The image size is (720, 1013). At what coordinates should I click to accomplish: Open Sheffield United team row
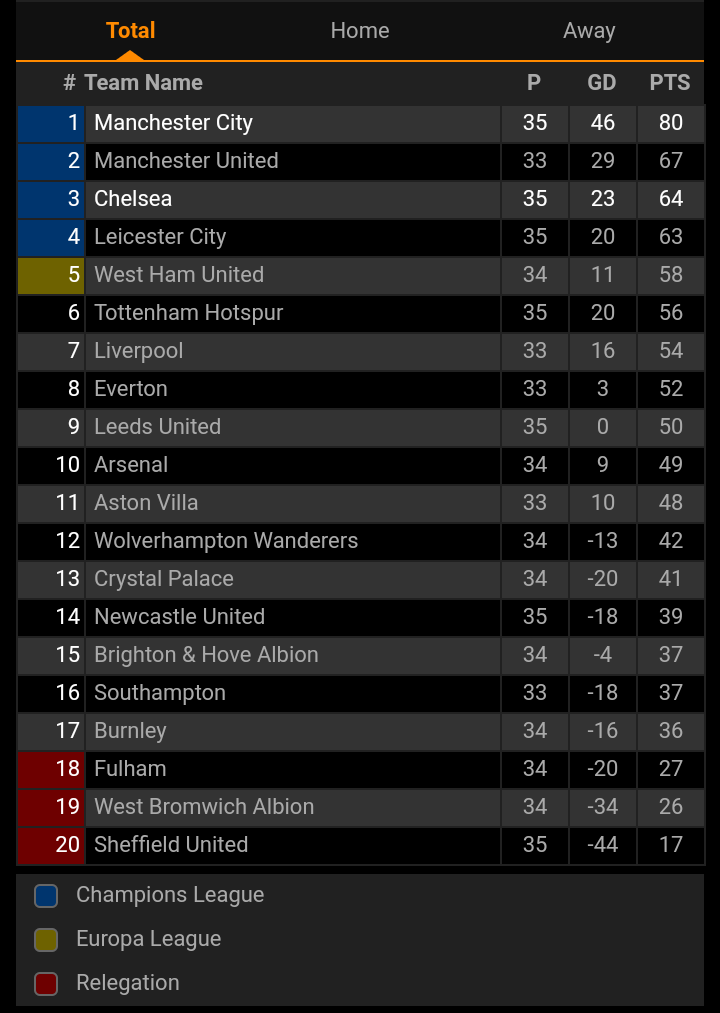[171, 845]
